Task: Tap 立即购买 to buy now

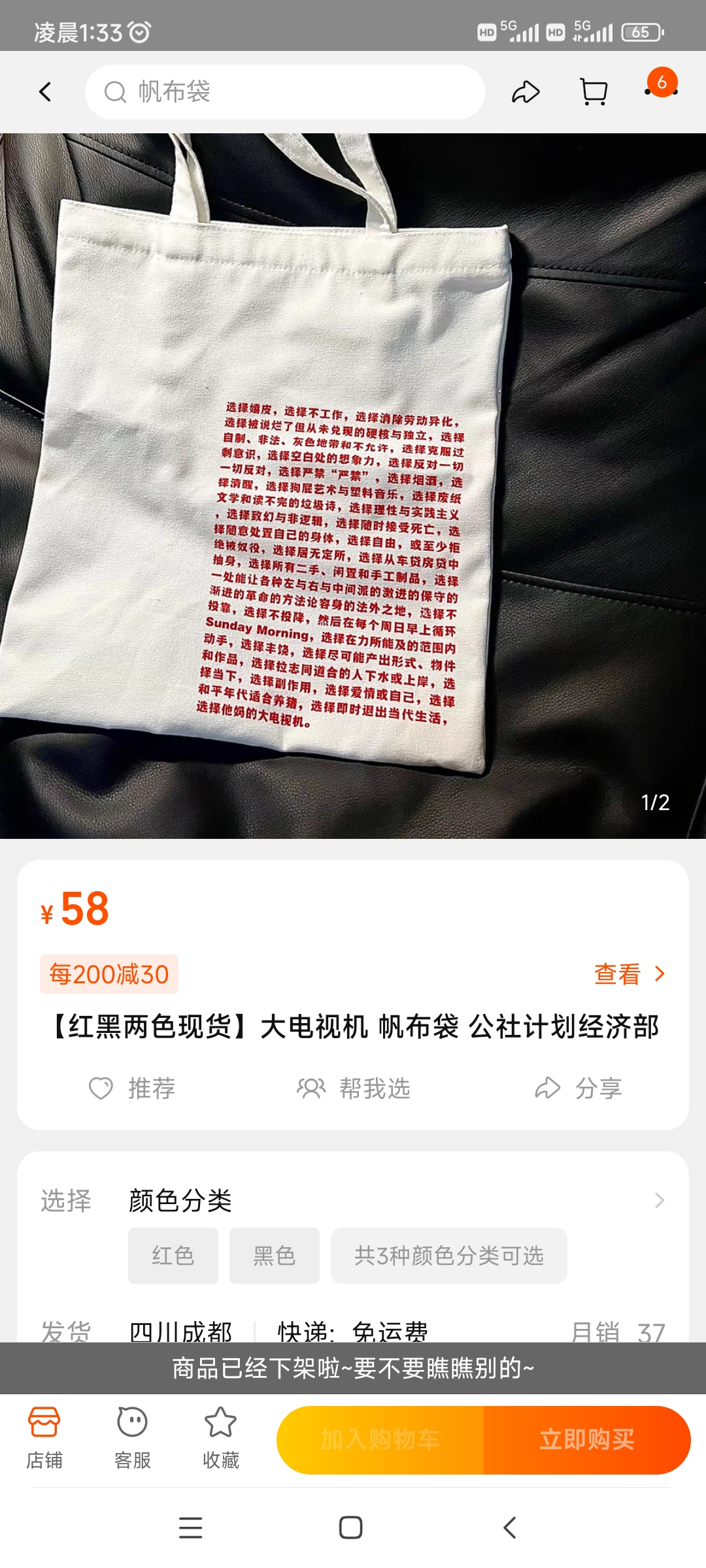Action: (x=586, y=1440)
